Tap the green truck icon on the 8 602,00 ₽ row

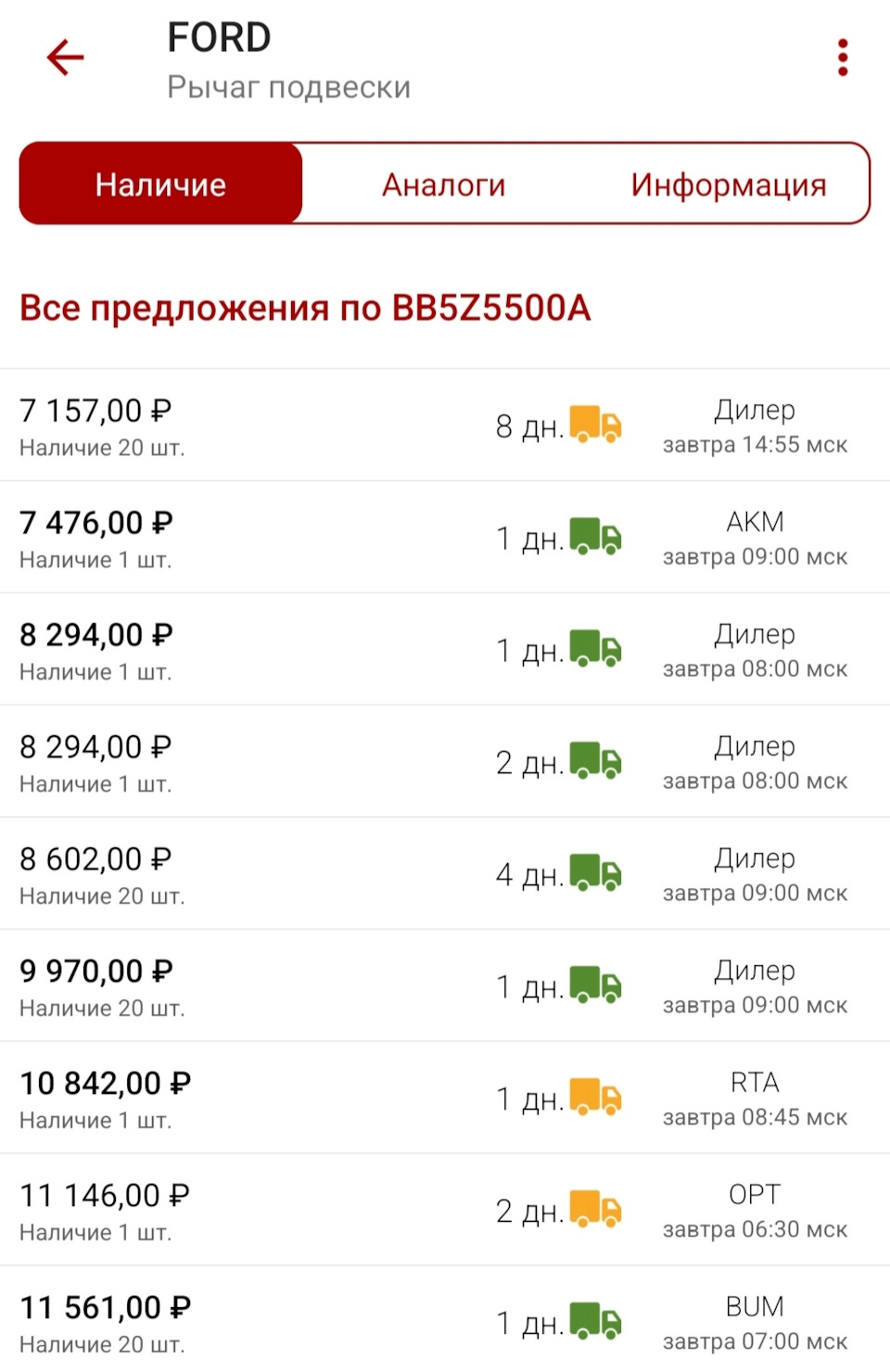coord(594,872)
